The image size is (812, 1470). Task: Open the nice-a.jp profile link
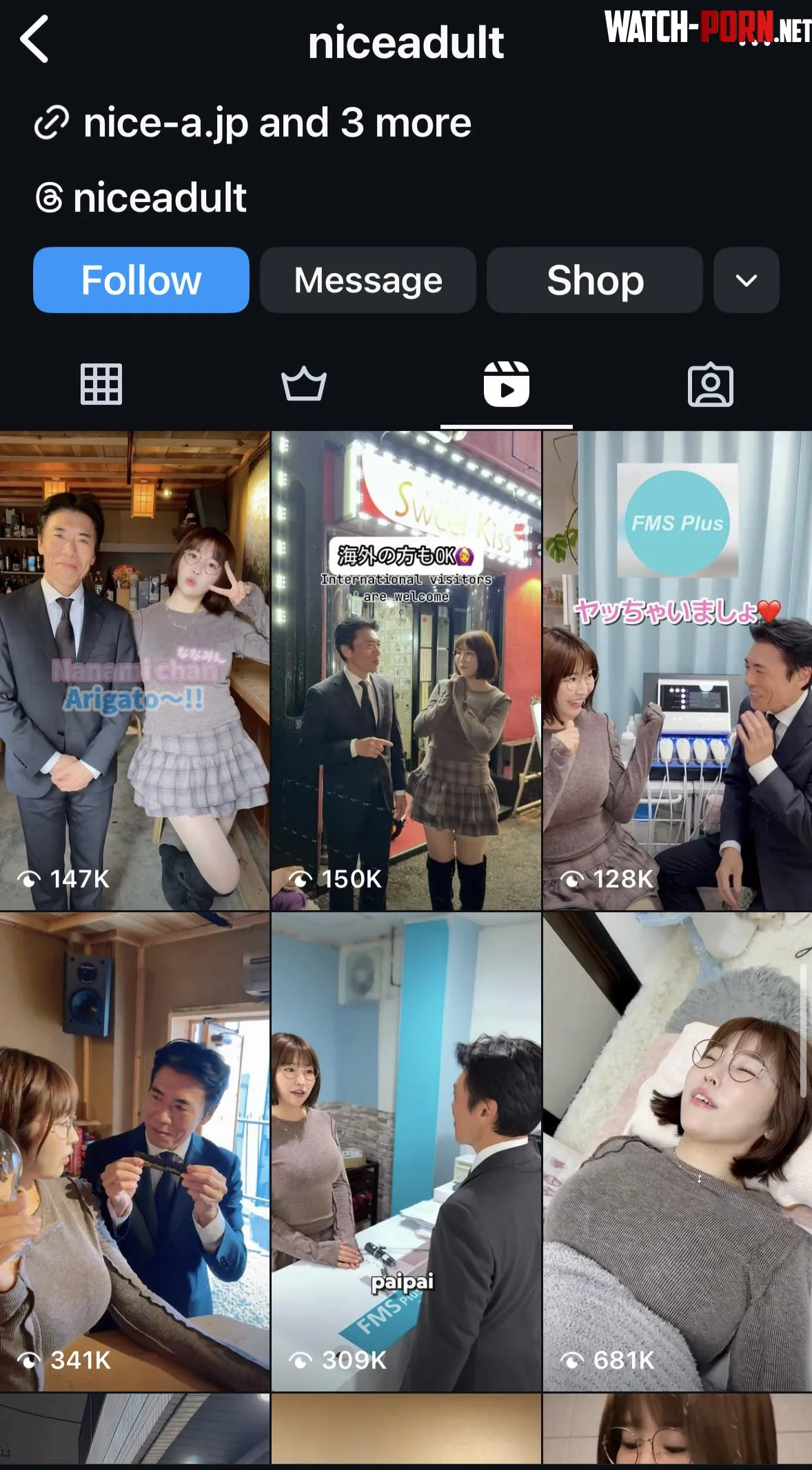point(276,123)
